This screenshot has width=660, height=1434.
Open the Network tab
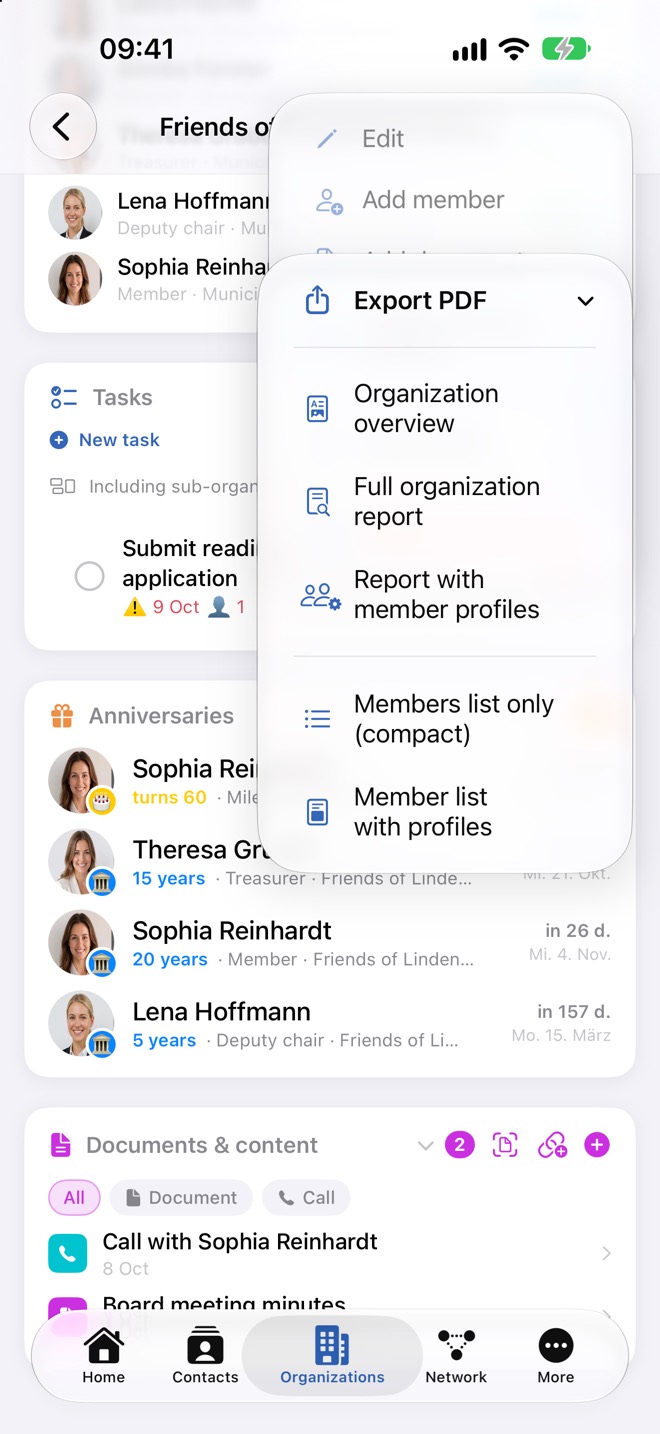click(x=456, y=1356)
